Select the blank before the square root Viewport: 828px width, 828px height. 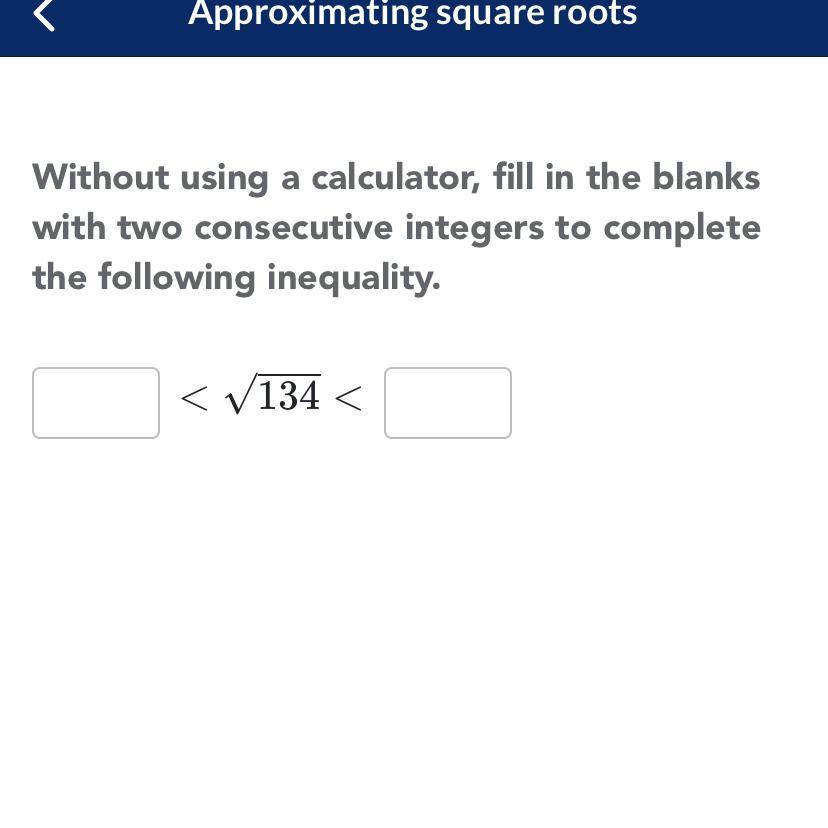(96, 403)
